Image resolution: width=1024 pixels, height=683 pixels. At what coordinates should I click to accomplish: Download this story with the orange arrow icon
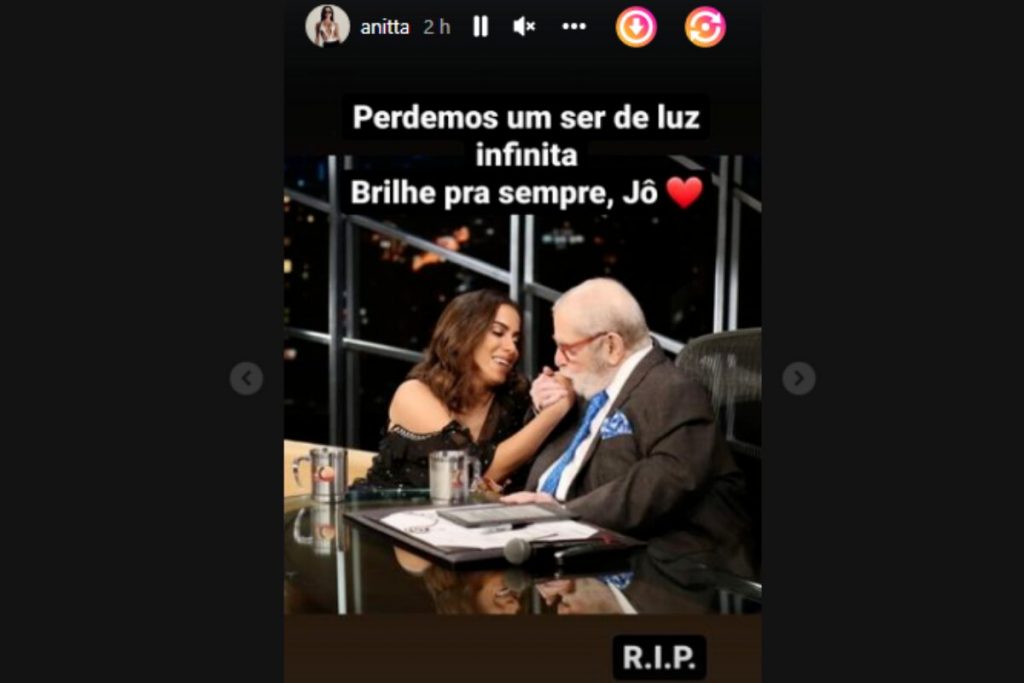click(x=636, y=27)
